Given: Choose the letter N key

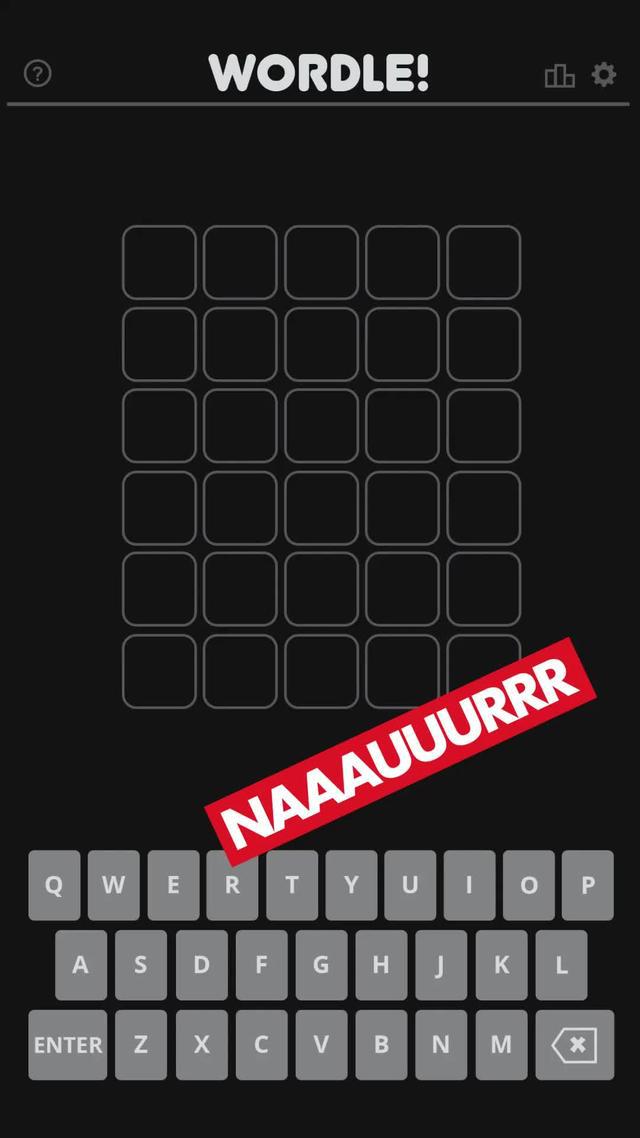Looking at the screenshot, I should (x=441, y=1045).
